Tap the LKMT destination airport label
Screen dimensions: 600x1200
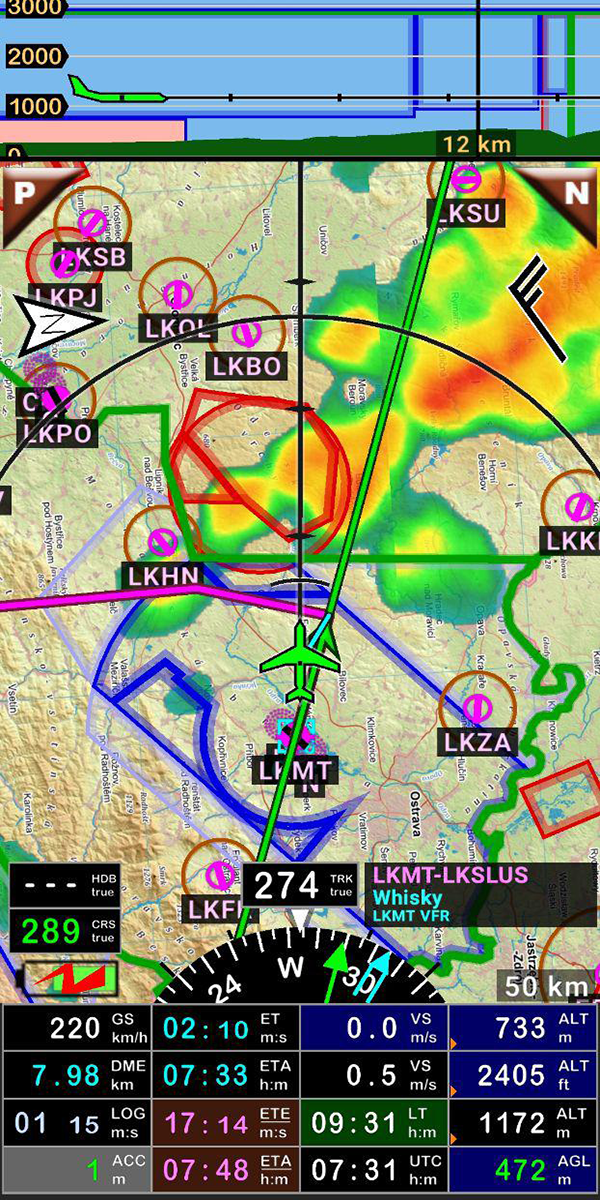(x=294, y=770)
